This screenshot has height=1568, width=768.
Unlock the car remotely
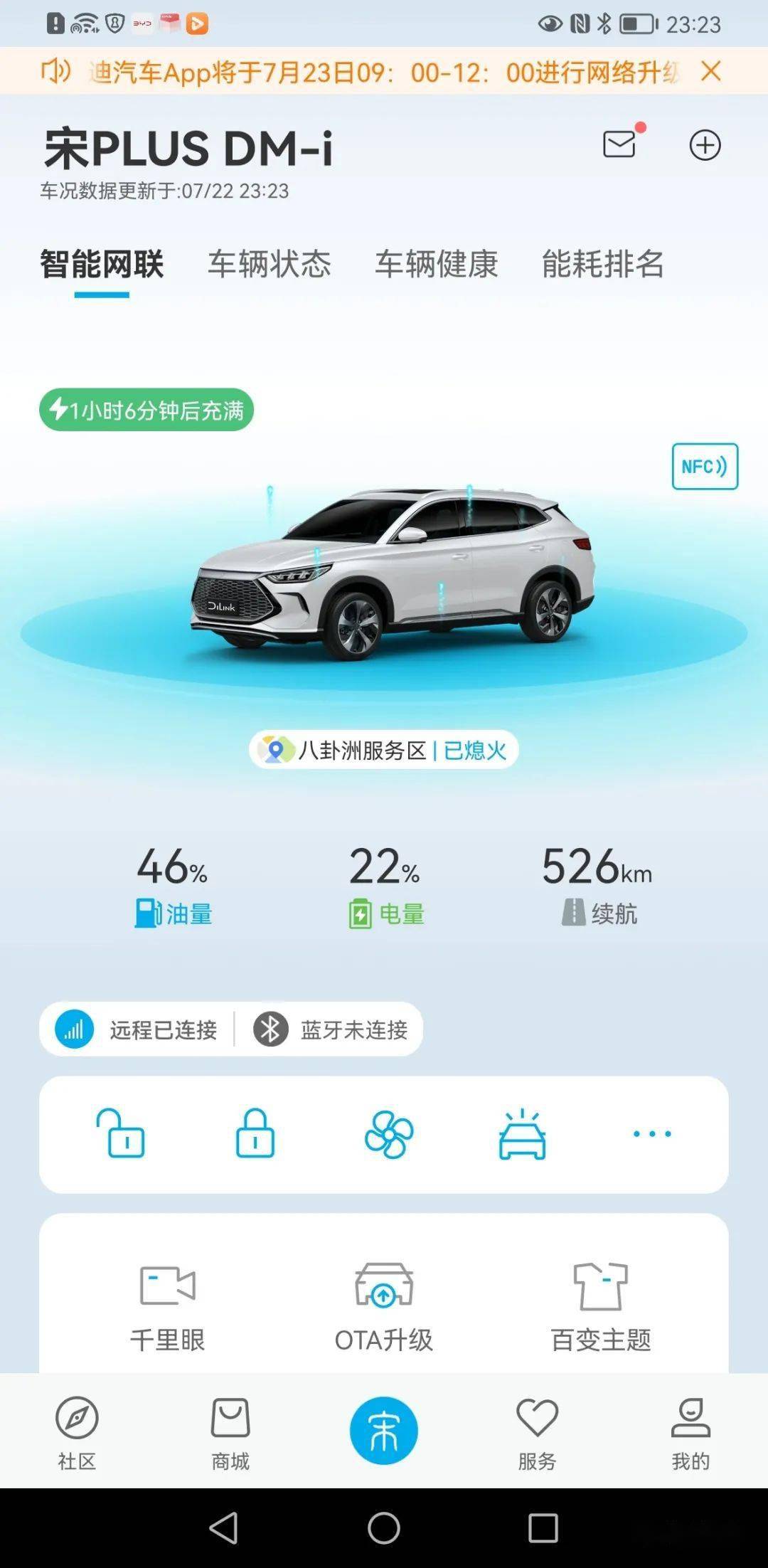[x=121, y=1133]
